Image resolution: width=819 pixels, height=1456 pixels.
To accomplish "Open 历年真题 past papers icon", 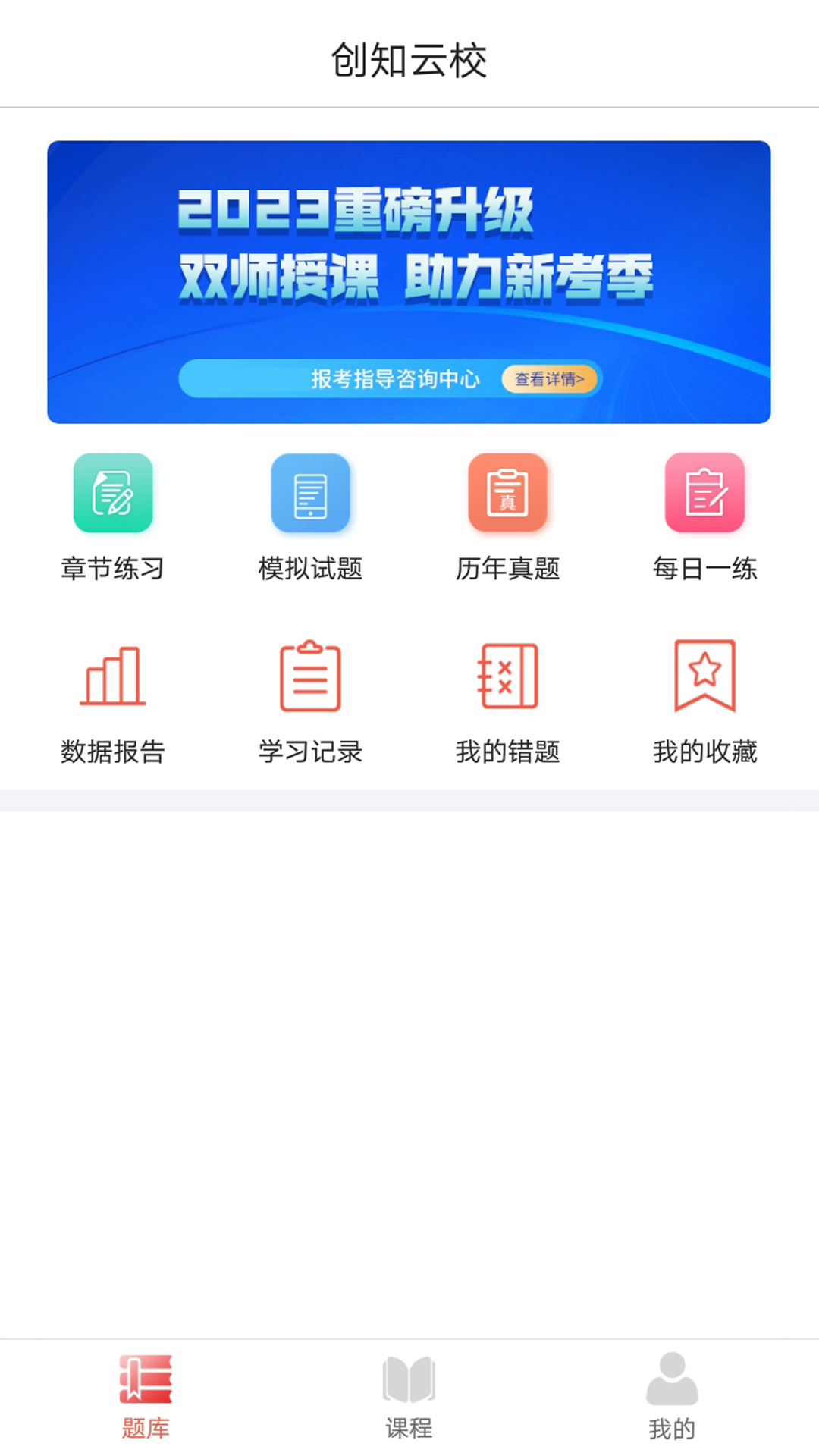I will click(508, 493).
